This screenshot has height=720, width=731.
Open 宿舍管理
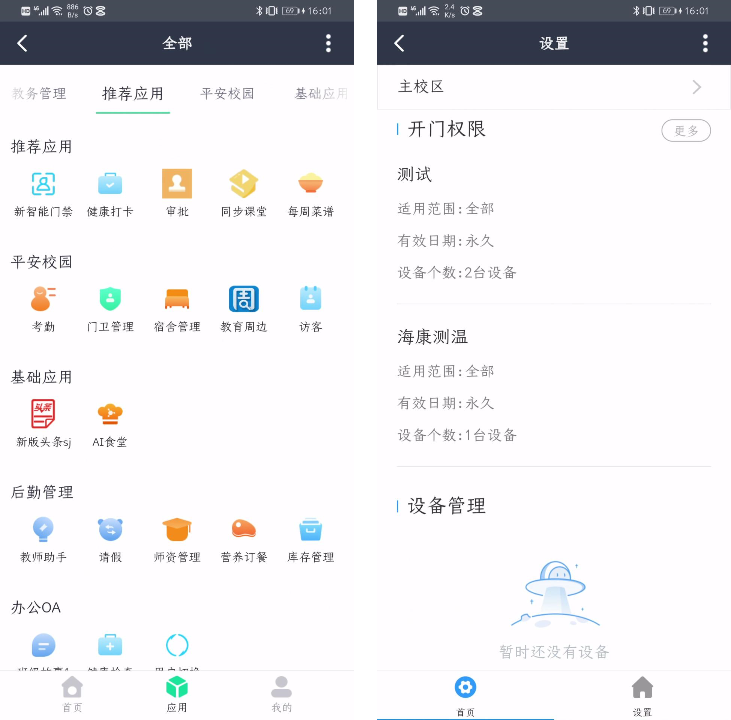coord(177,308)
